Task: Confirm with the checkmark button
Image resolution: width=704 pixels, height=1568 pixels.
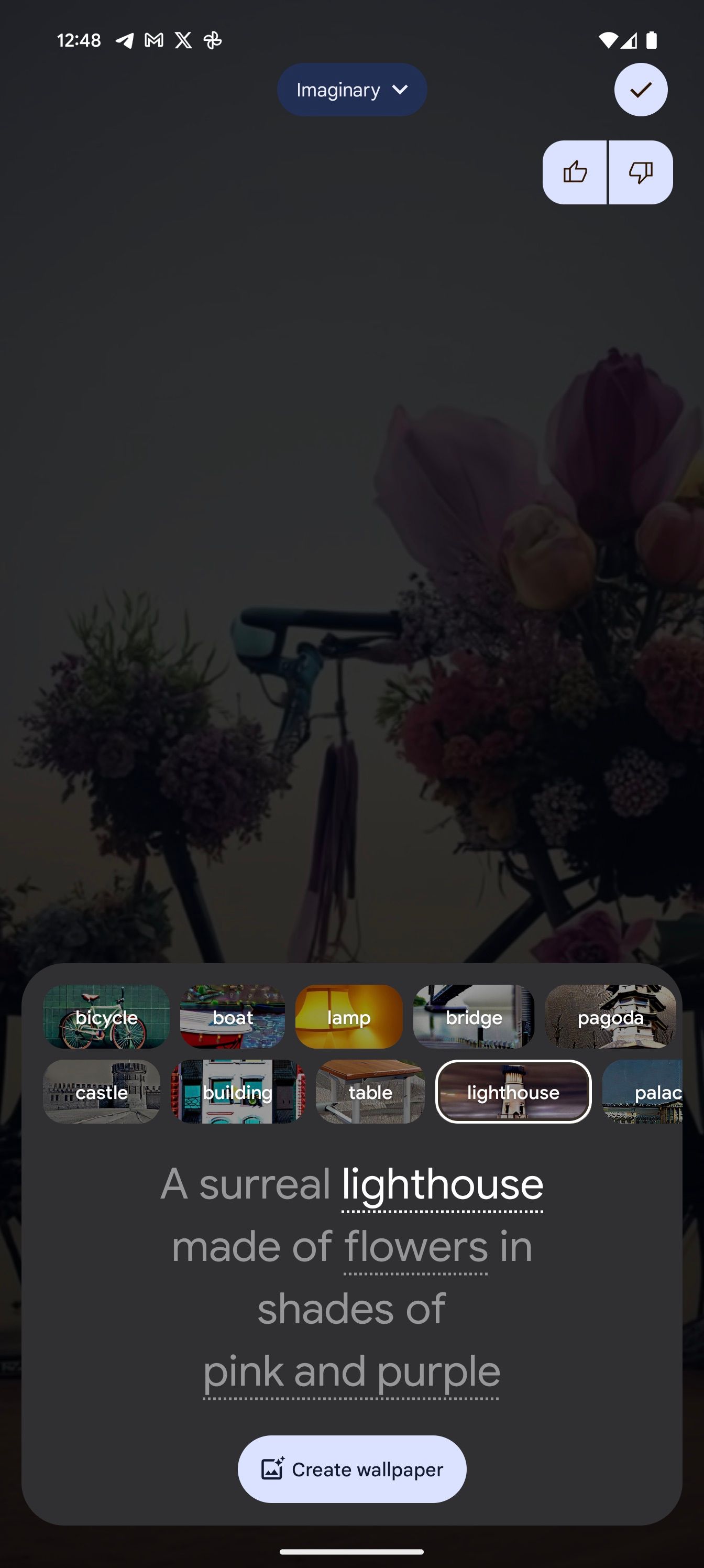Action: pyautogui.click(x=641, y=90)
